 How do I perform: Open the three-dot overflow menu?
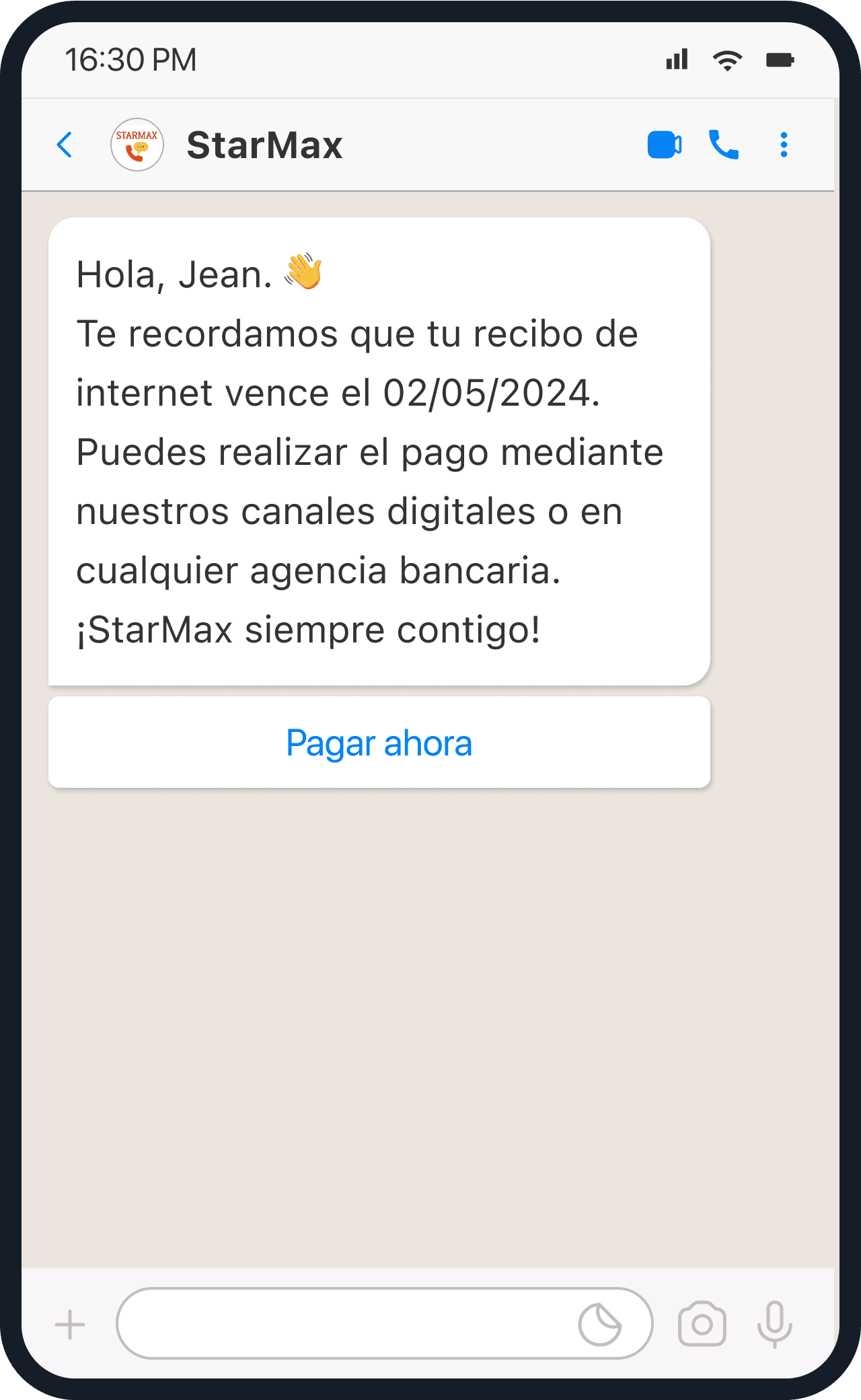coord(784,145)
